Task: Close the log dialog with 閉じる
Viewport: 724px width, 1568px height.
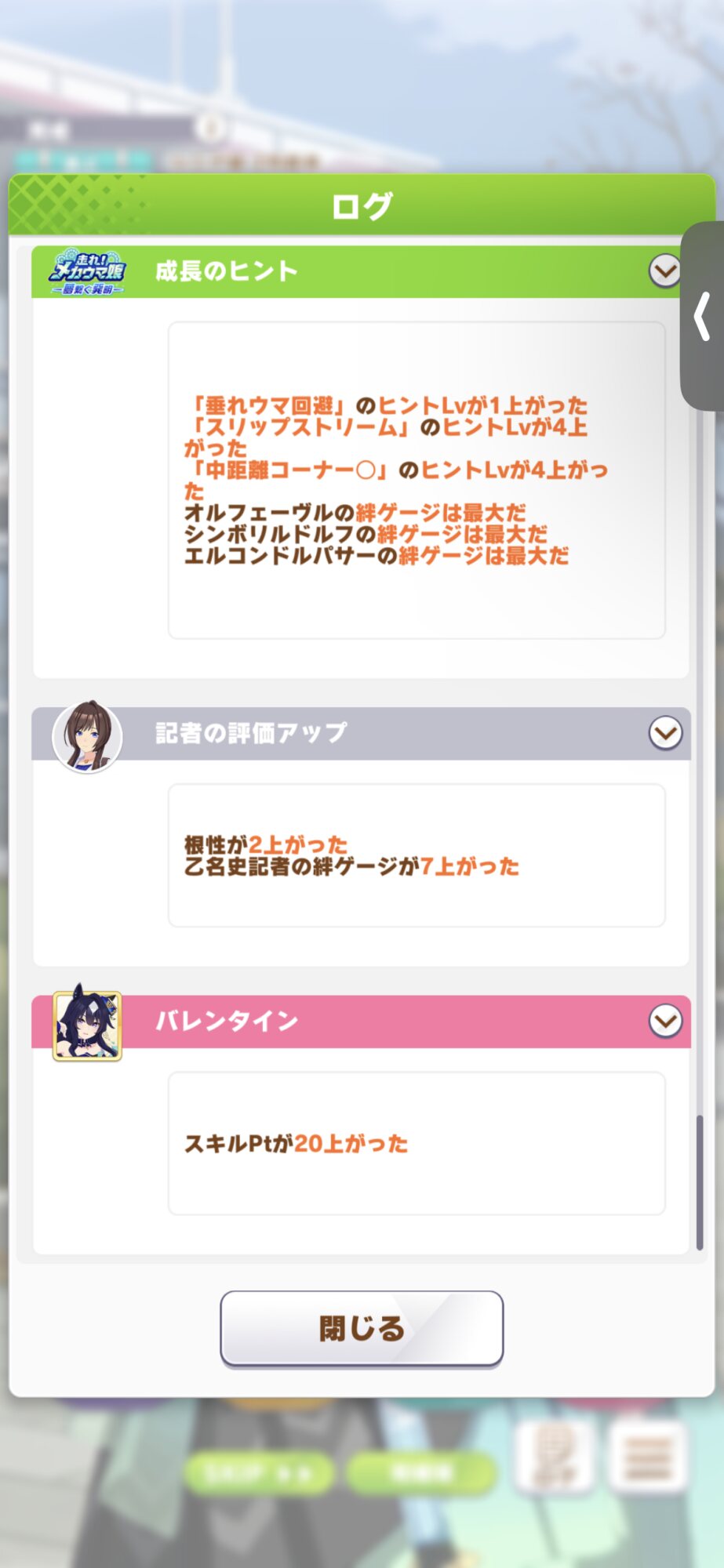Action: 362,1328
